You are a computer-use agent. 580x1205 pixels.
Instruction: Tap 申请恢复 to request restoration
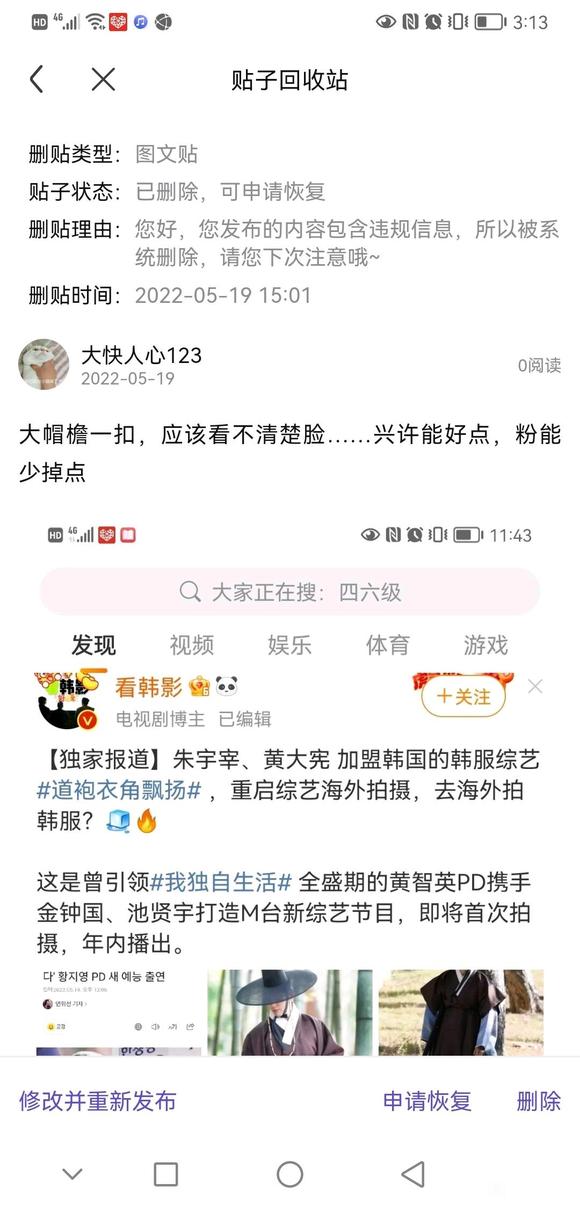(x=427, y=1101)
